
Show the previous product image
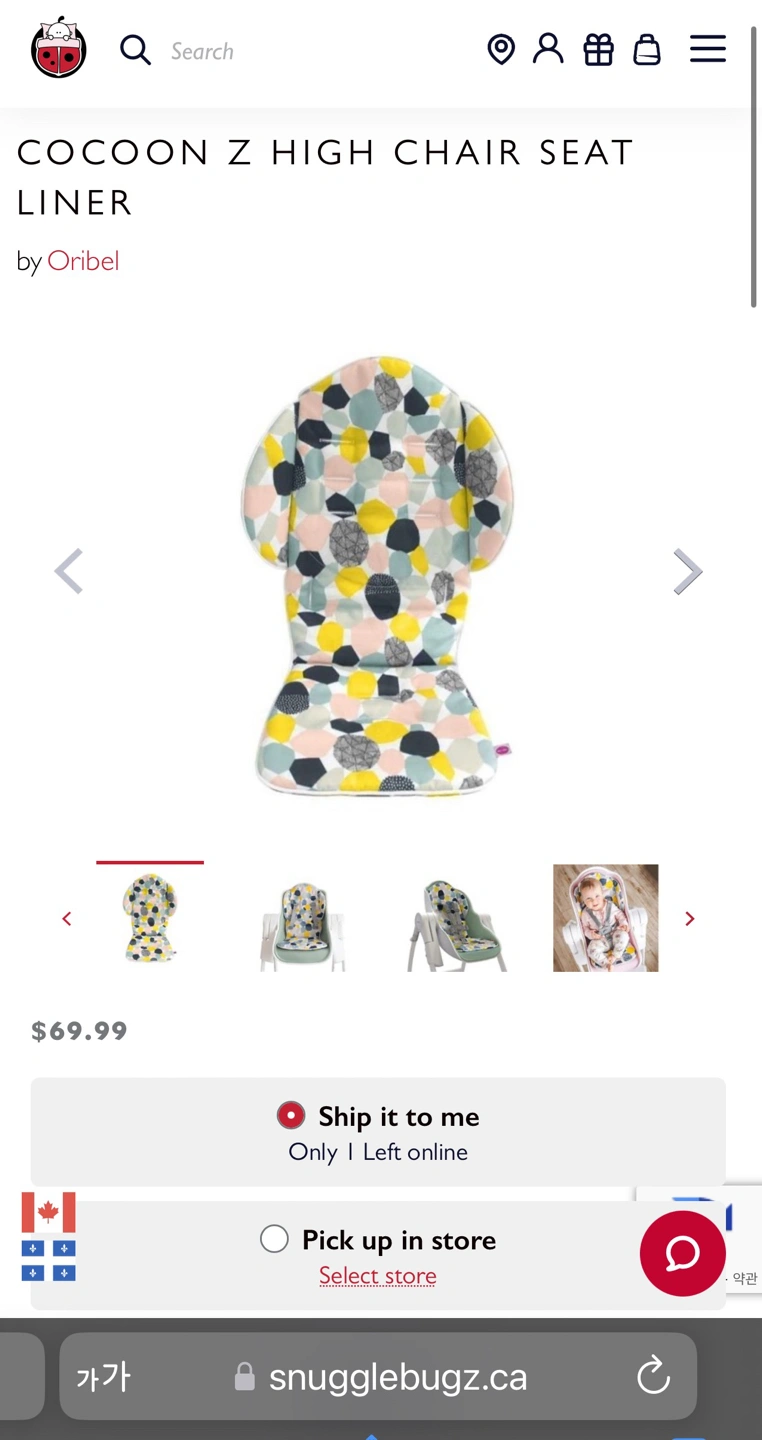(68, 572)
